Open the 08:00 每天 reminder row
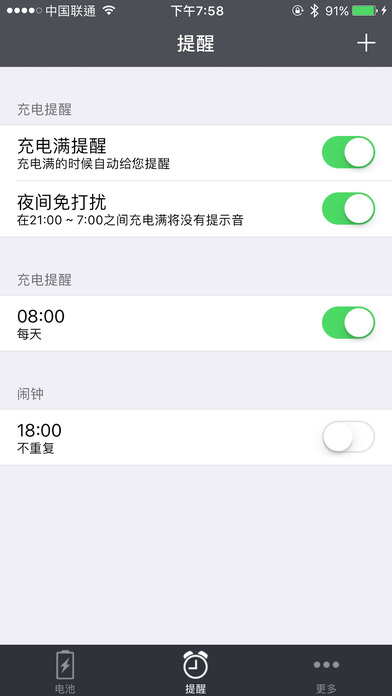 [196, 323]
